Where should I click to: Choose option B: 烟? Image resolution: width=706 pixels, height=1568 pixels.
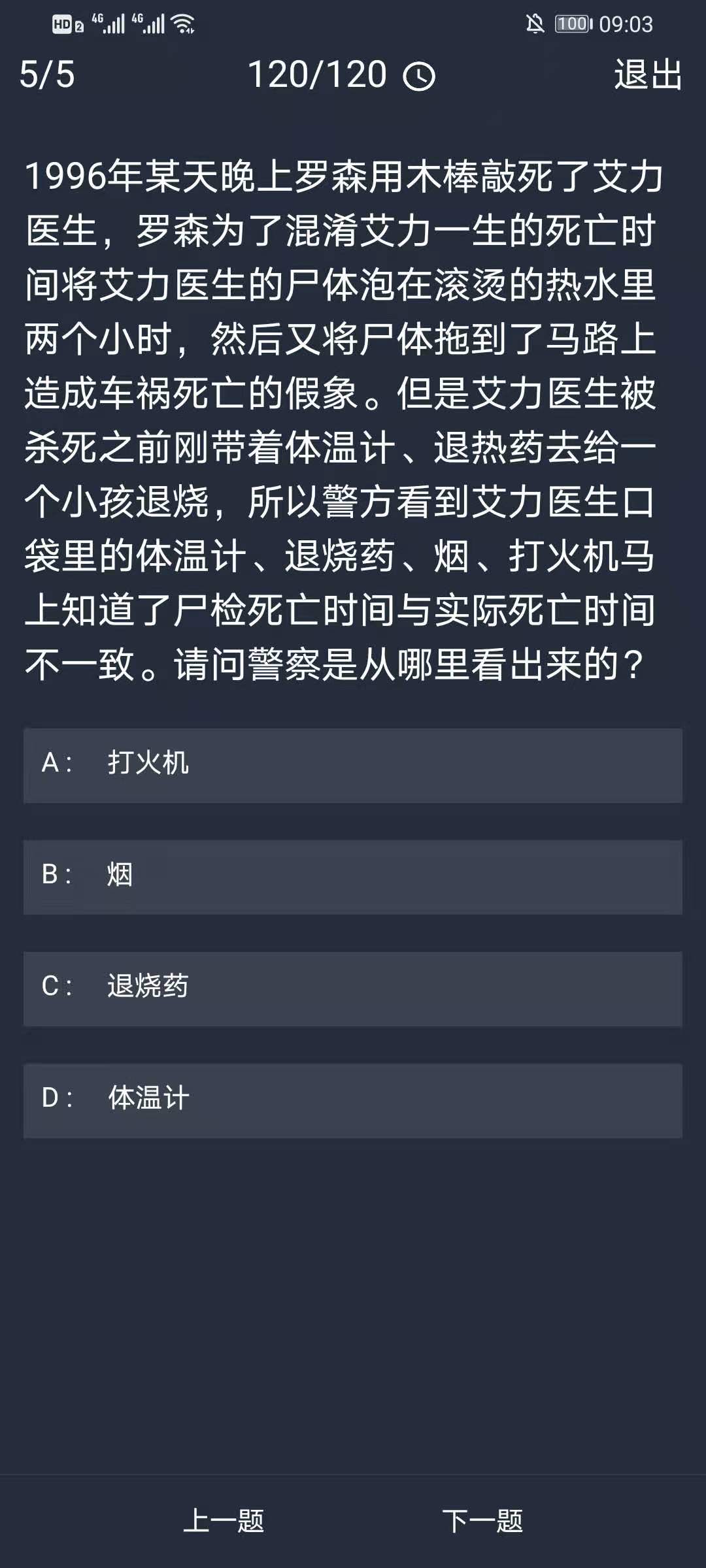[x=353, y=877]
